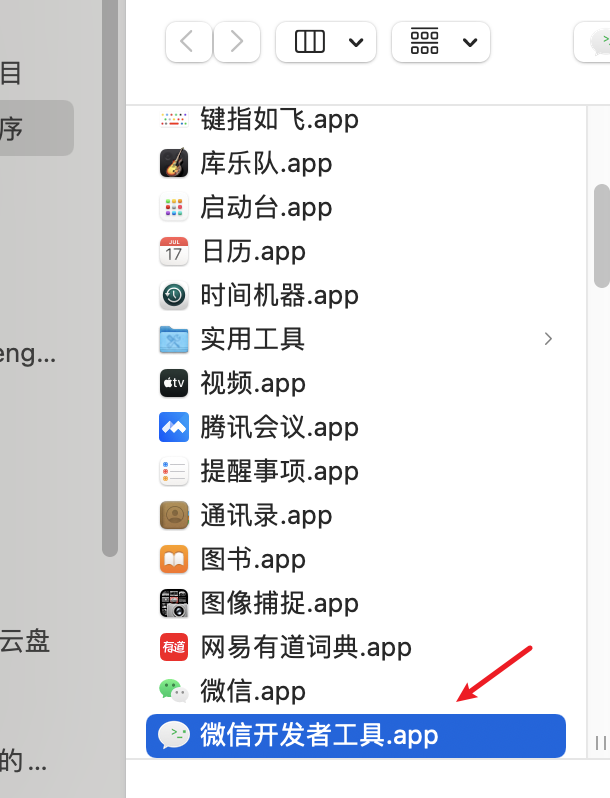610x798 pixels.
Task: Select 图像捕捉.app
Action: 279,603
